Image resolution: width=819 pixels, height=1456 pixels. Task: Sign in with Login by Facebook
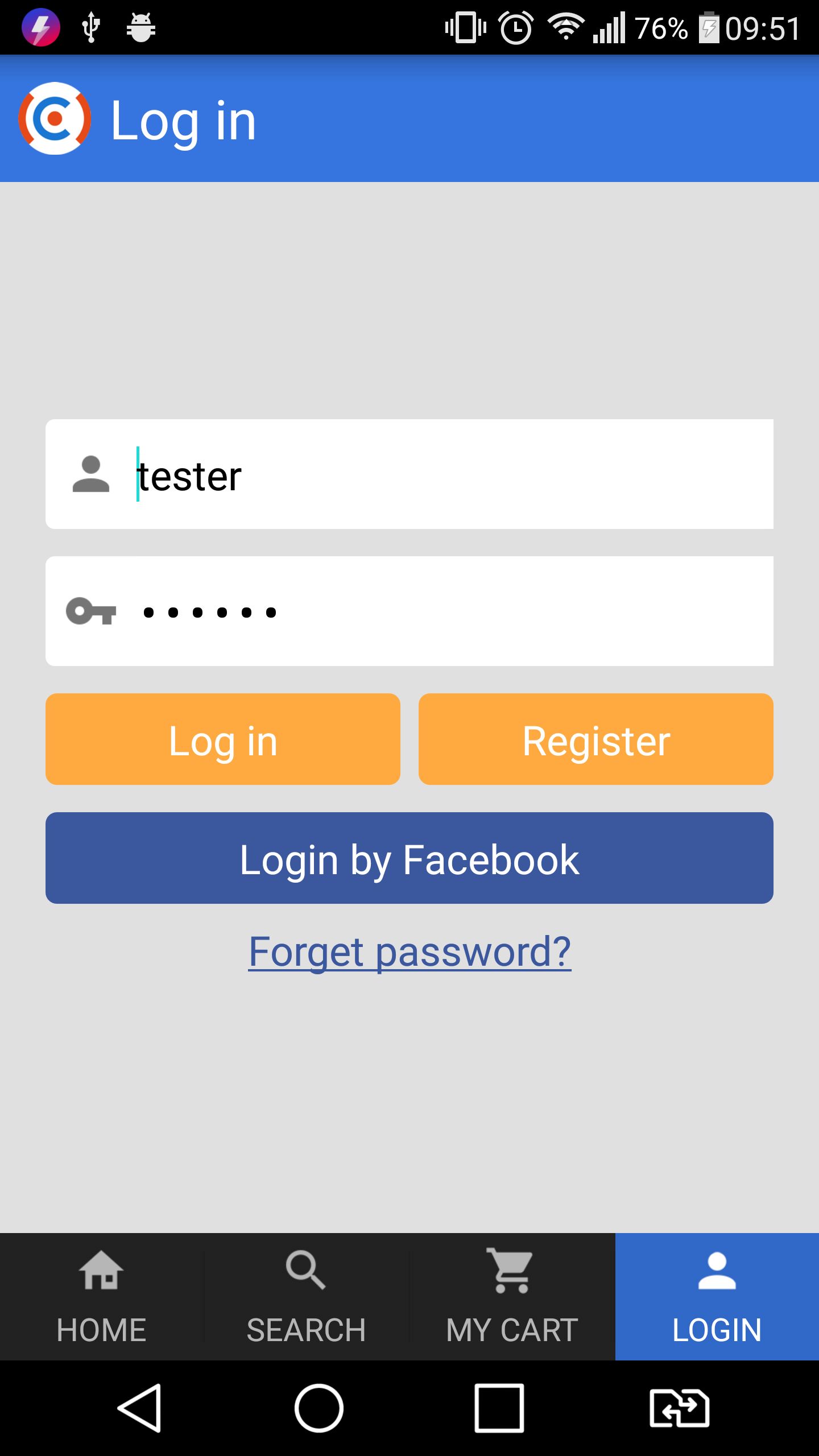tap(409, 858)
